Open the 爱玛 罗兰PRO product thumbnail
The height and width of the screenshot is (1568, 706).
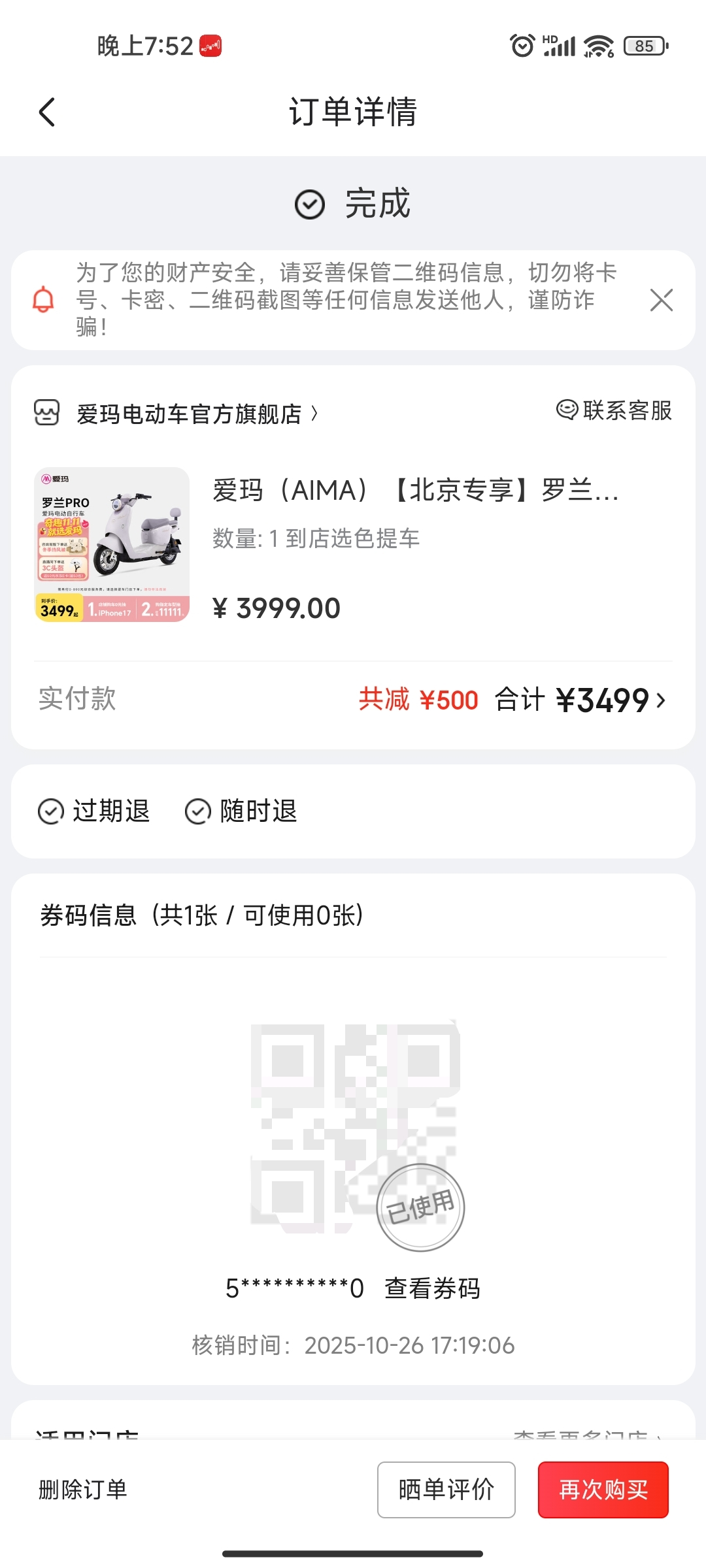coord(112,544)
